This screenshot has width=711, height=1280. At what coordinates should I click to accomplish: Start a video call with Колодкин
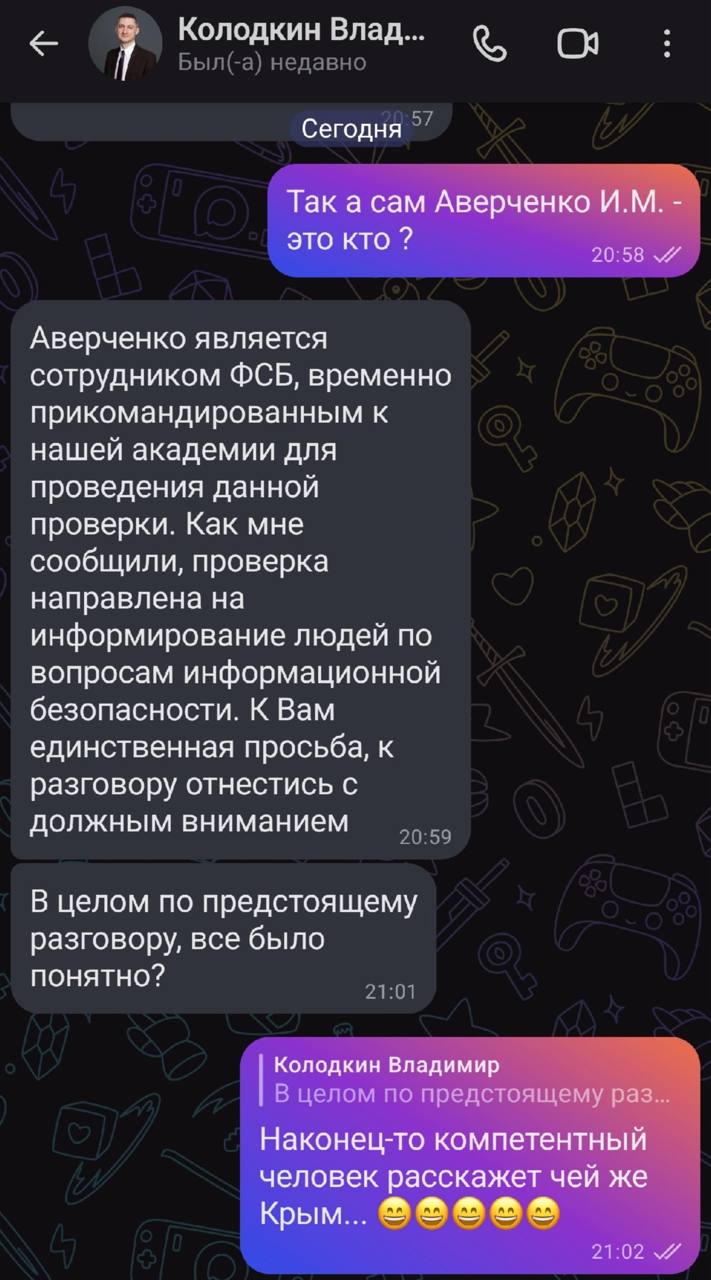pos(578,43)
